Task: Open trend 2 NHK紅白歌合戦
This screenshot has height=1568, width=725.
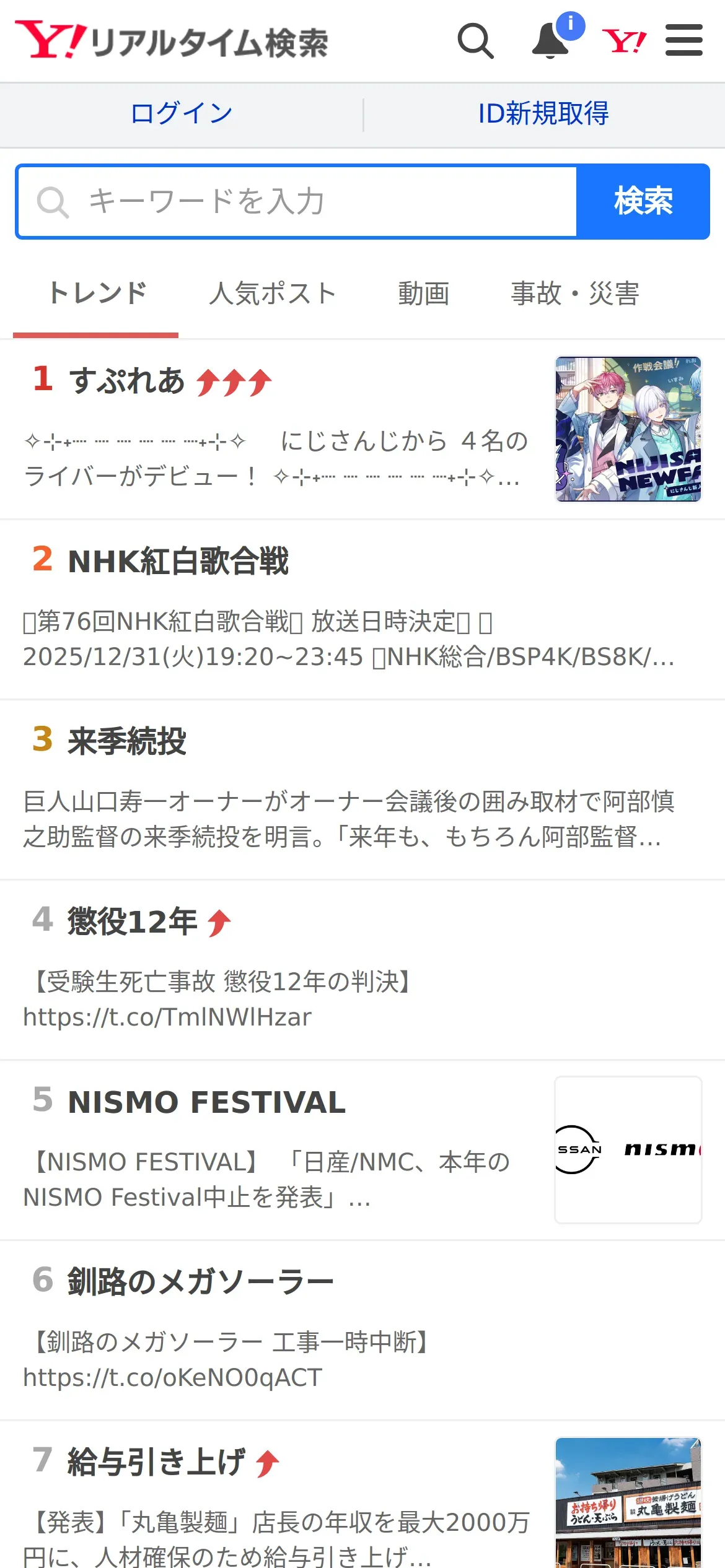Action: point(177,561)
